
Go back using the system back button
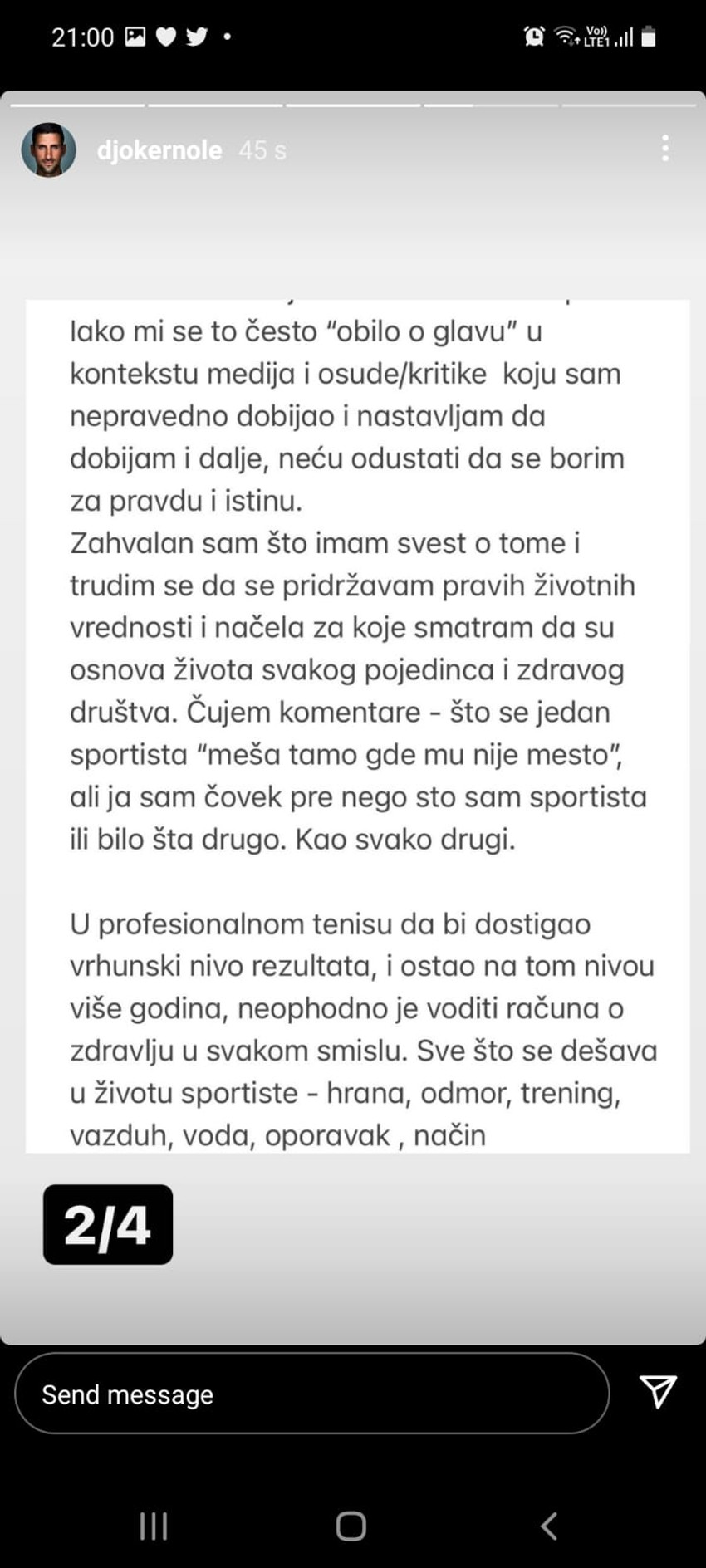(x=548, y=1526)
